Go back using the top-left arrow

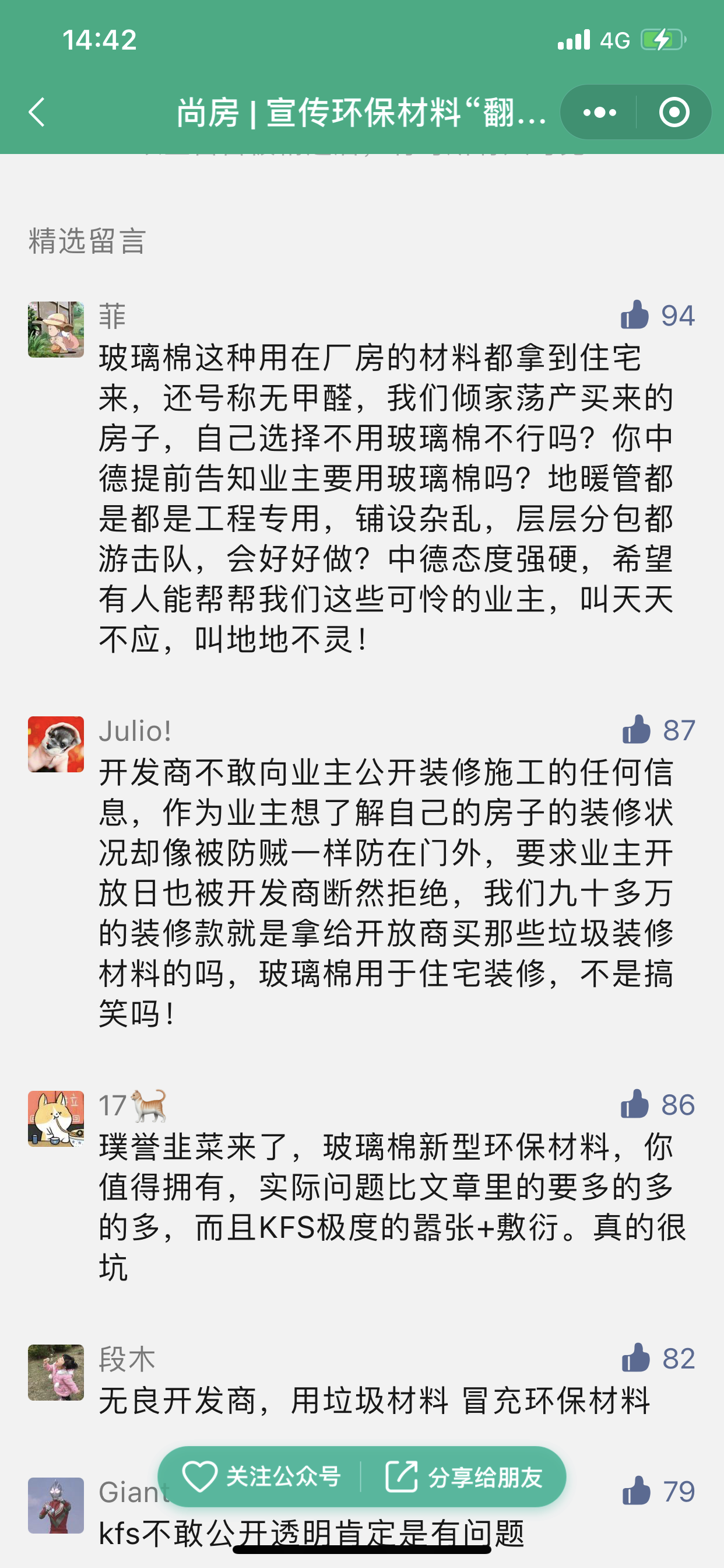[x=37, y=113]
